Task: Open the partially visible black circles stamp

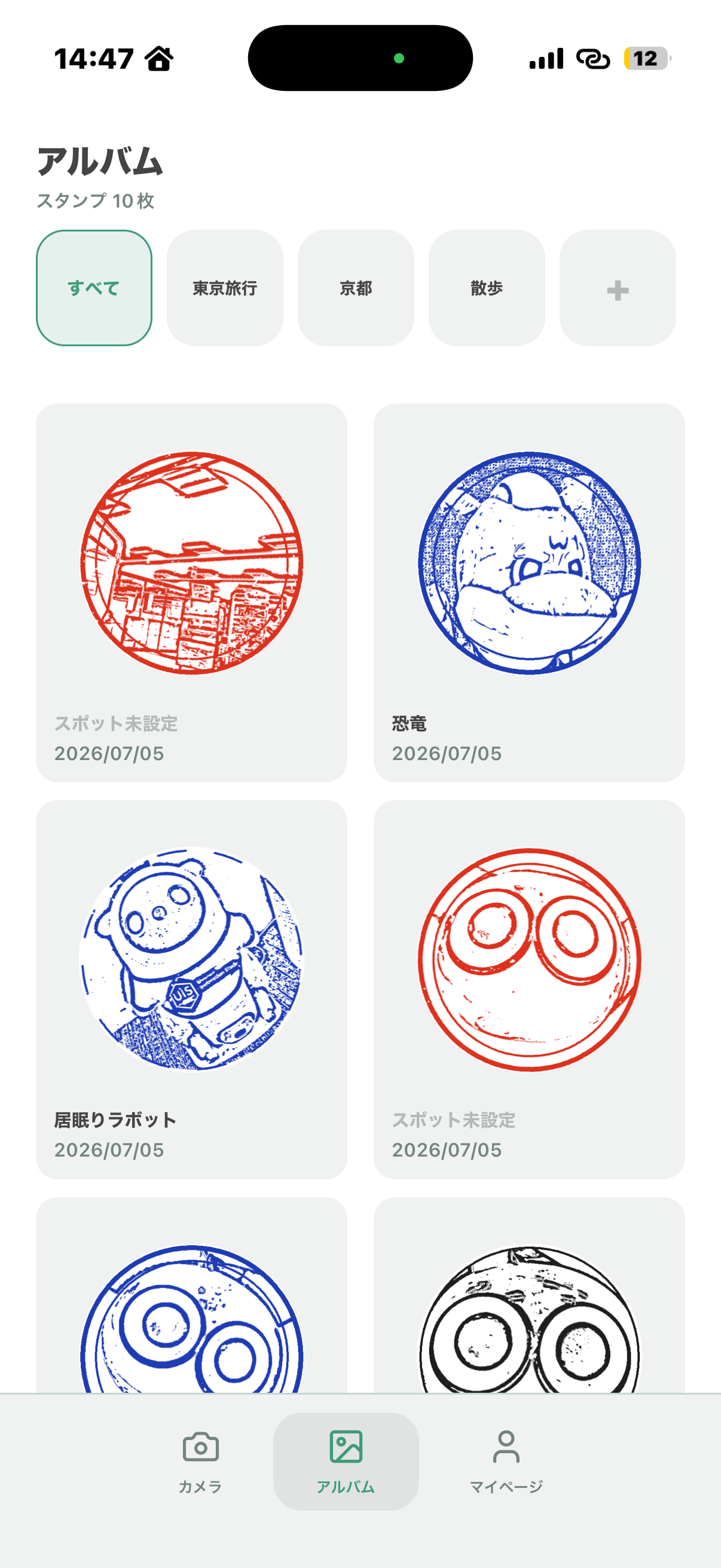Action: 528,1295
